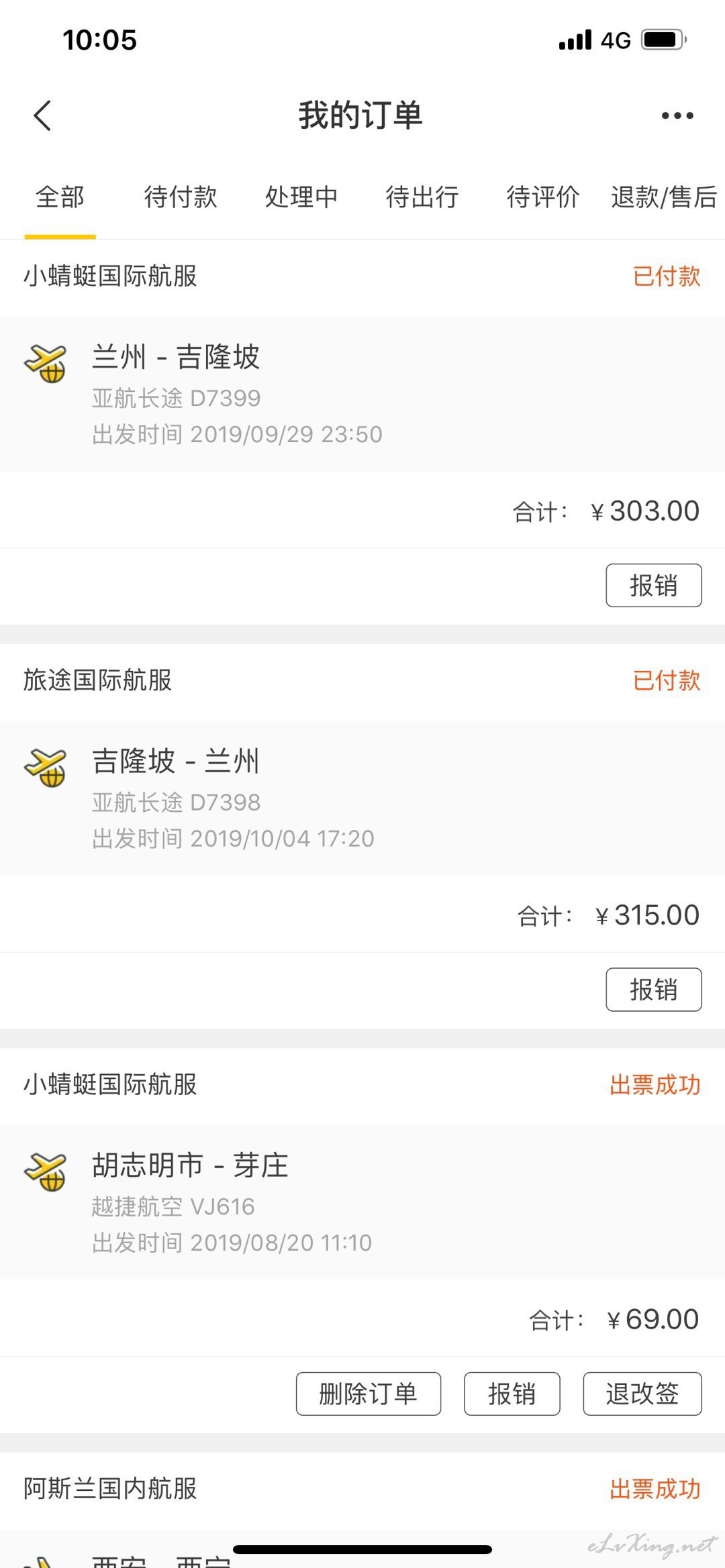The height and width of the screenshot is (1568, 725).
Task: Go back using the back arrow
Action: 42,115
